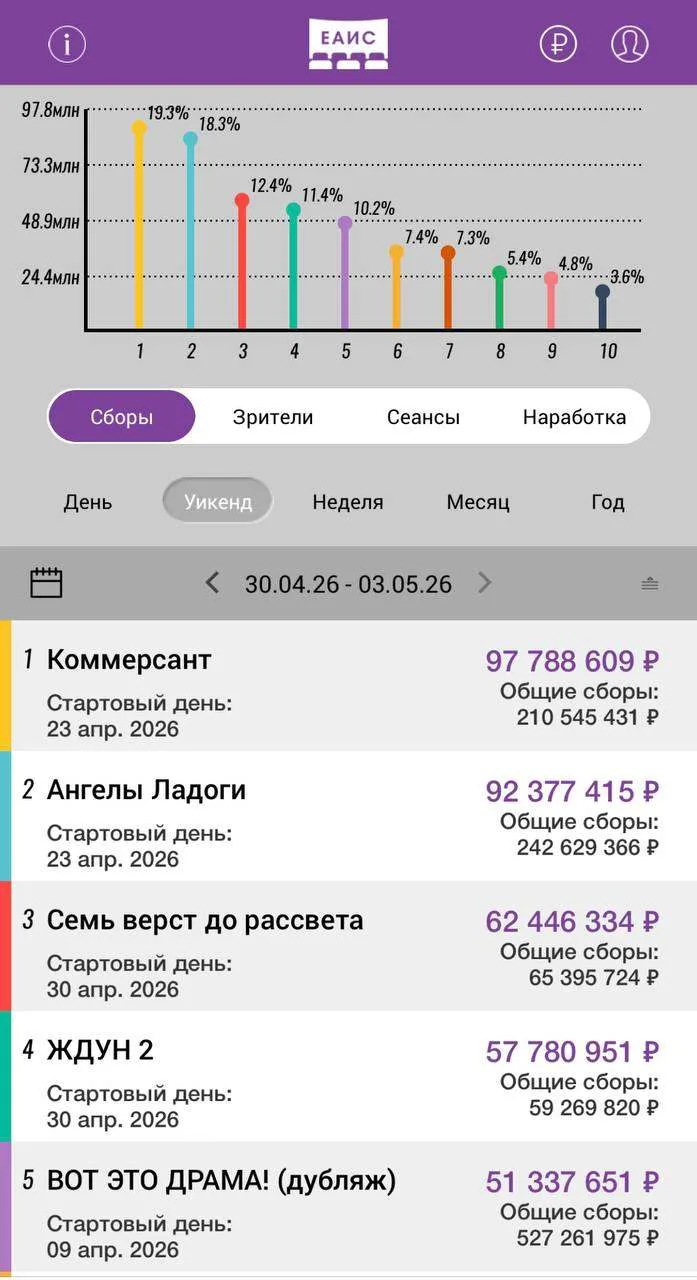Go to the previous weekend with left arrow
697x1280 pixels.
pyautogui.click(x=212, y=583)
